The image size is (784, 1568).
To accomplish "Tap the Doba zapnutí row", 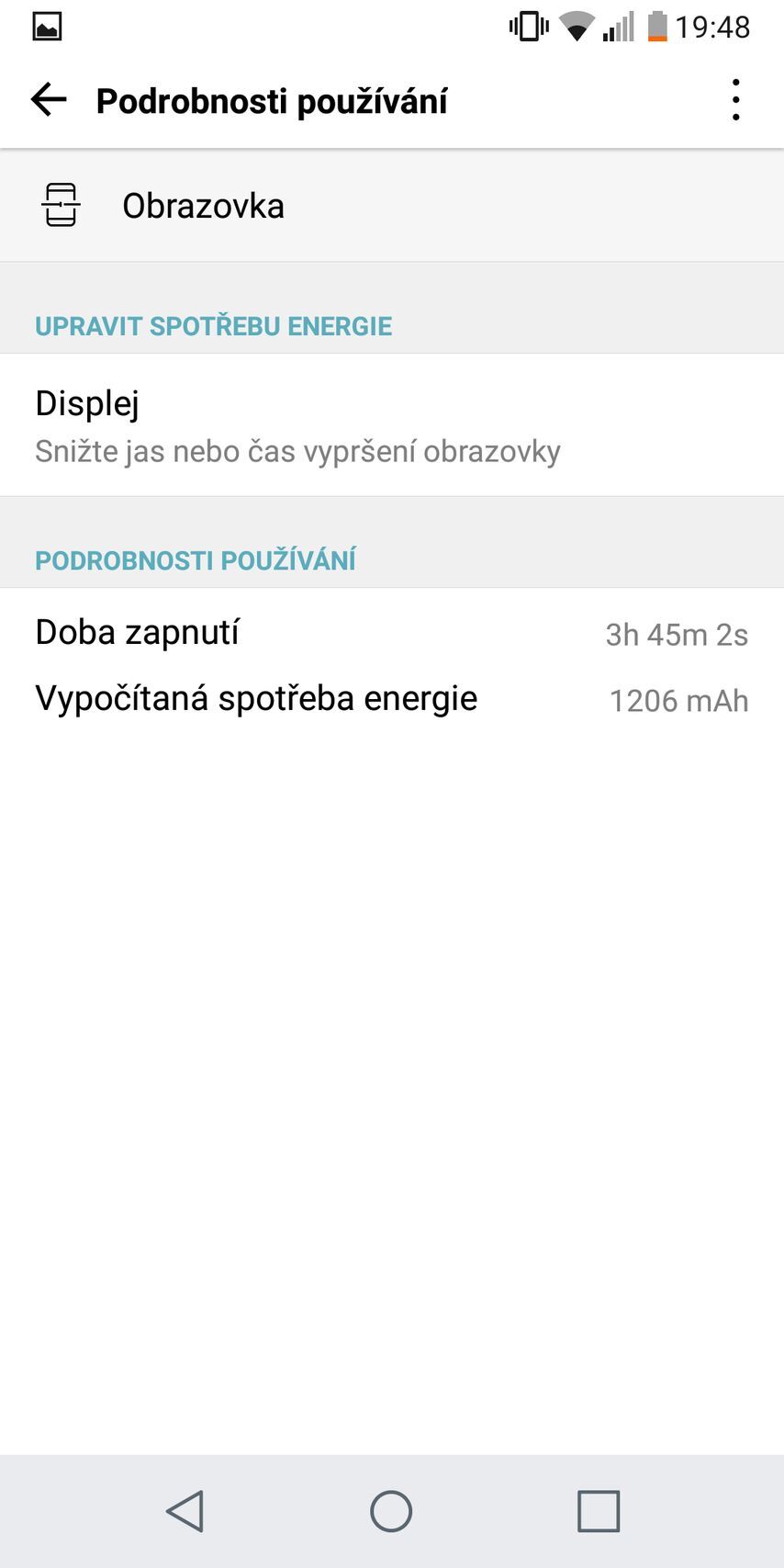I will click(x=137, y=631).
